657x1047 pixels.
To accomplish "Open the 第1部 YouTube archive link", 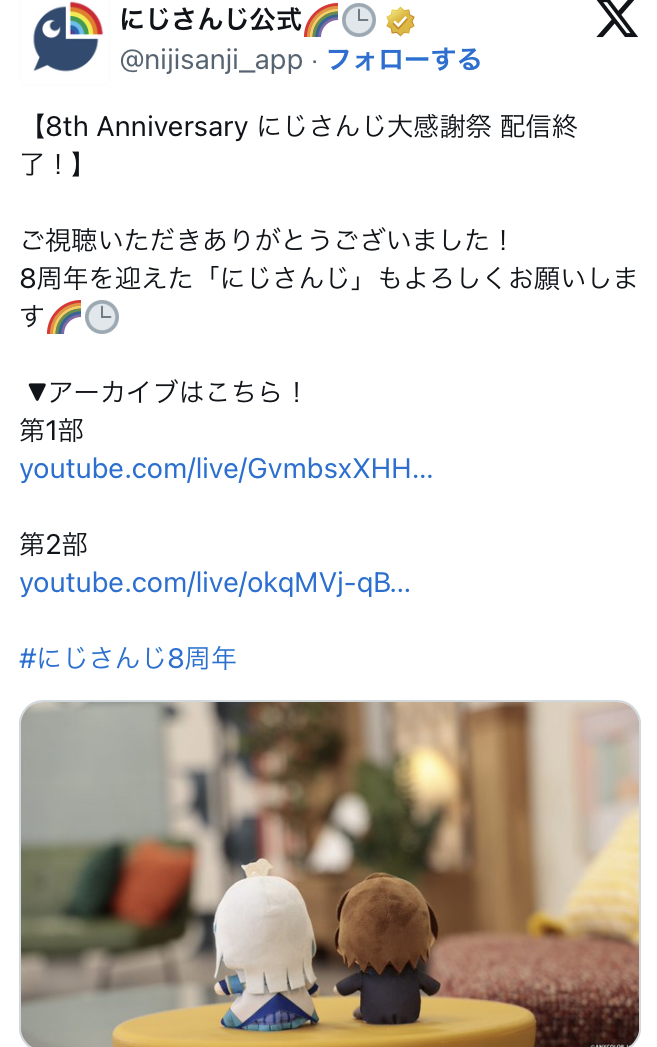I will coord(226,469).
